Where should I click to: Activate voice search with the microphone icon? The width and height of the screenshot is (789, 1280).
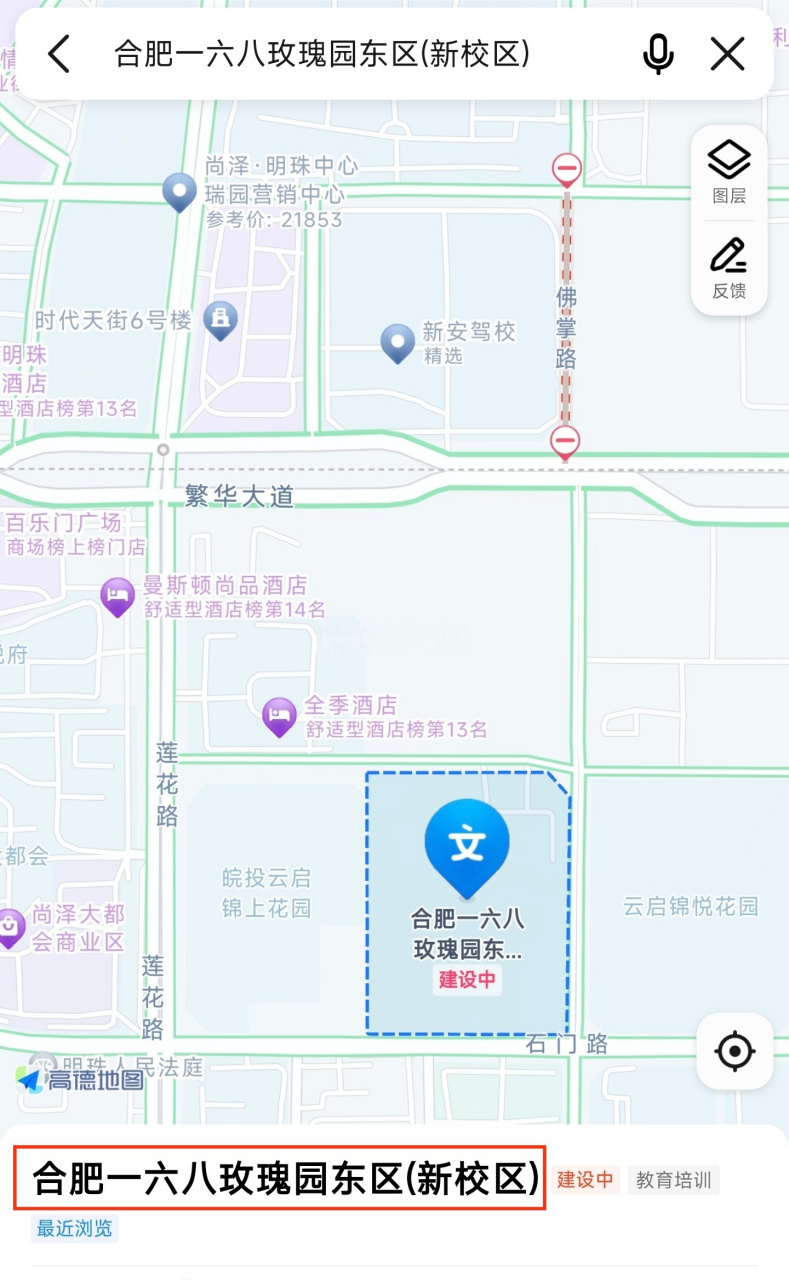659,54
